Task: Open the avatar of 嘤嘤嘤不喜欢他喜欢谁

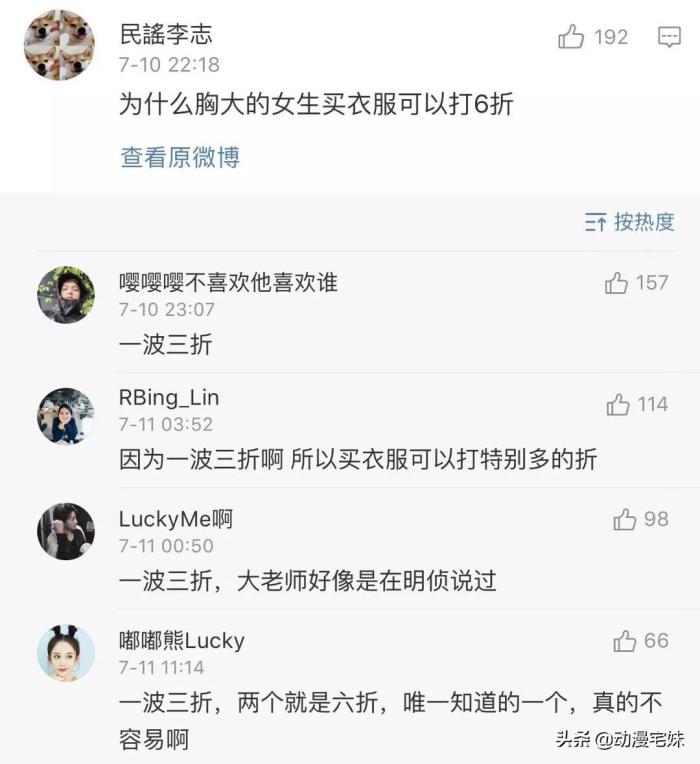Action: (66, 295)
